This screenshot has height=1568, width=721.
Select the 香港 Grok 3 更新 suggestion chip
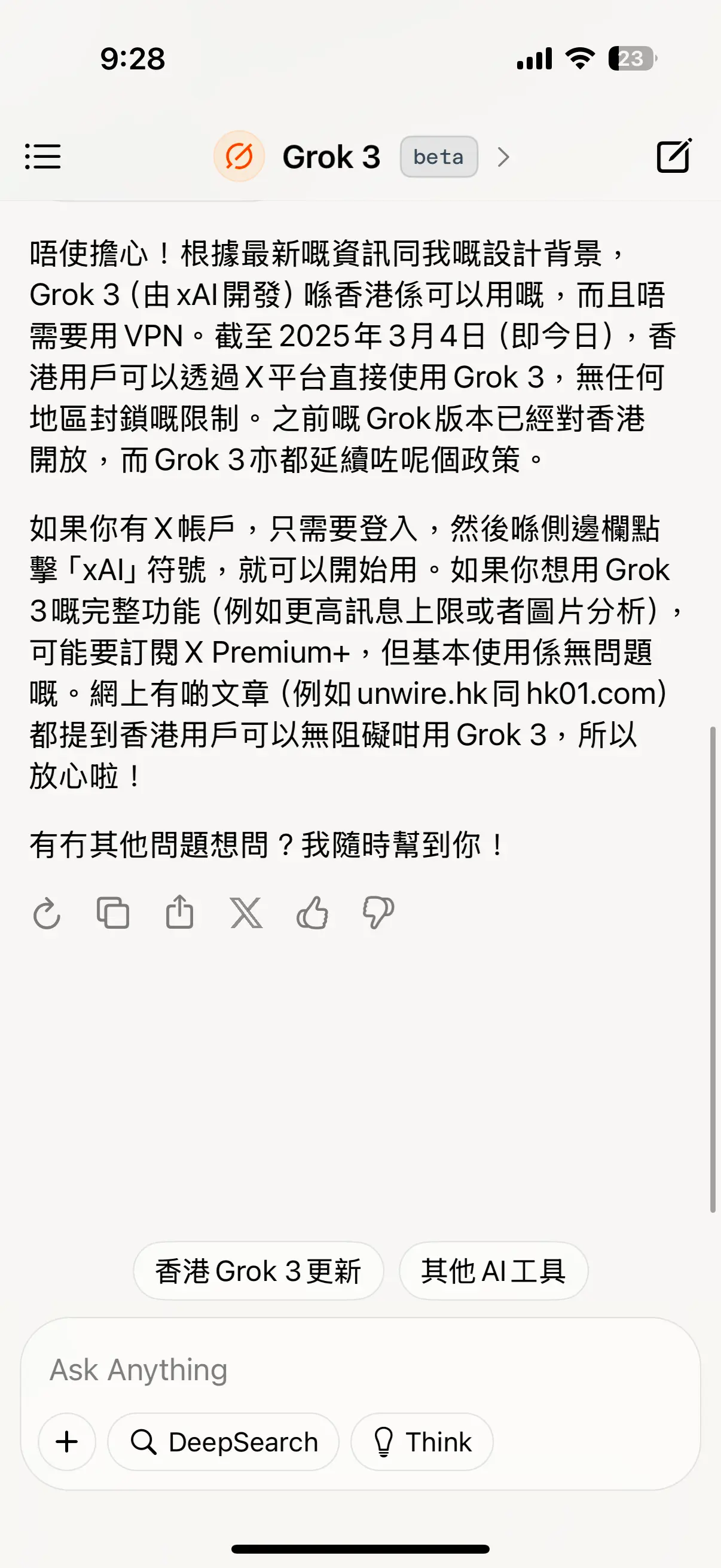[258, 1271]
